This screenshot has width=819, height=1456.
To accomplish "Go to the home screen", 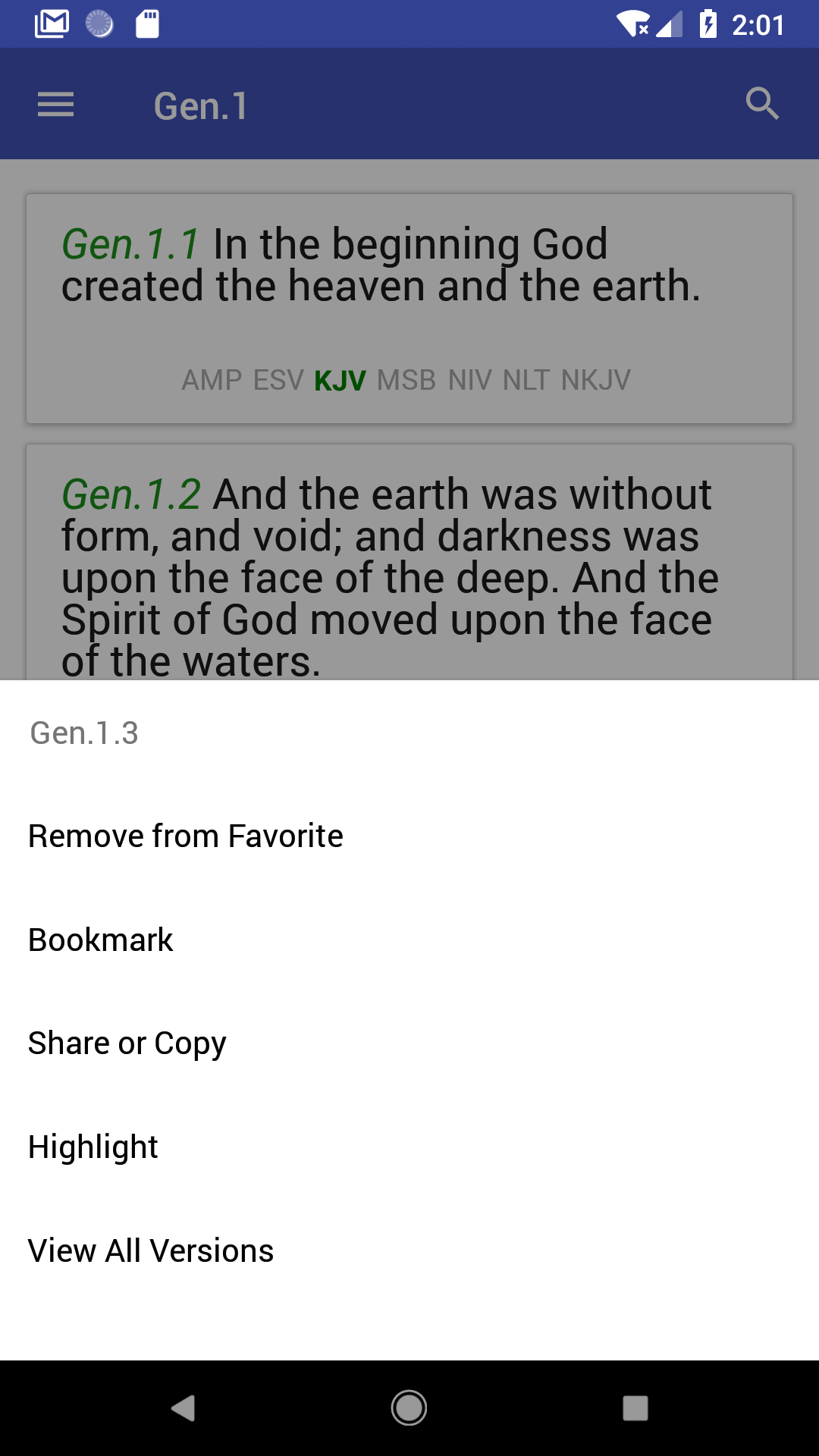I will [x=409, y=1408].
